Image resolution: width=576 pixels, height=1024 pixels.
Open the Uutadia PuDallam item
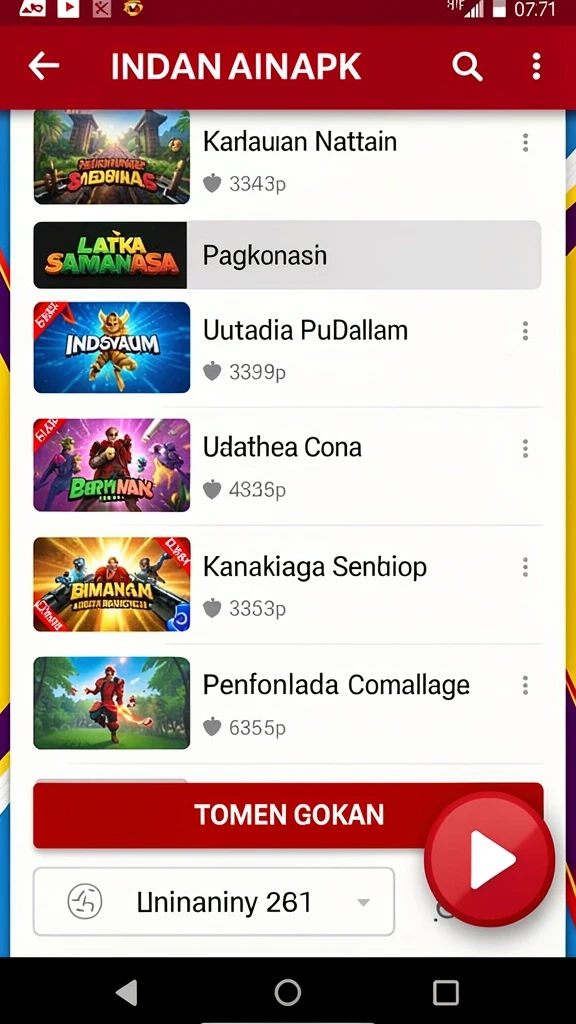[x=287, y=347]
